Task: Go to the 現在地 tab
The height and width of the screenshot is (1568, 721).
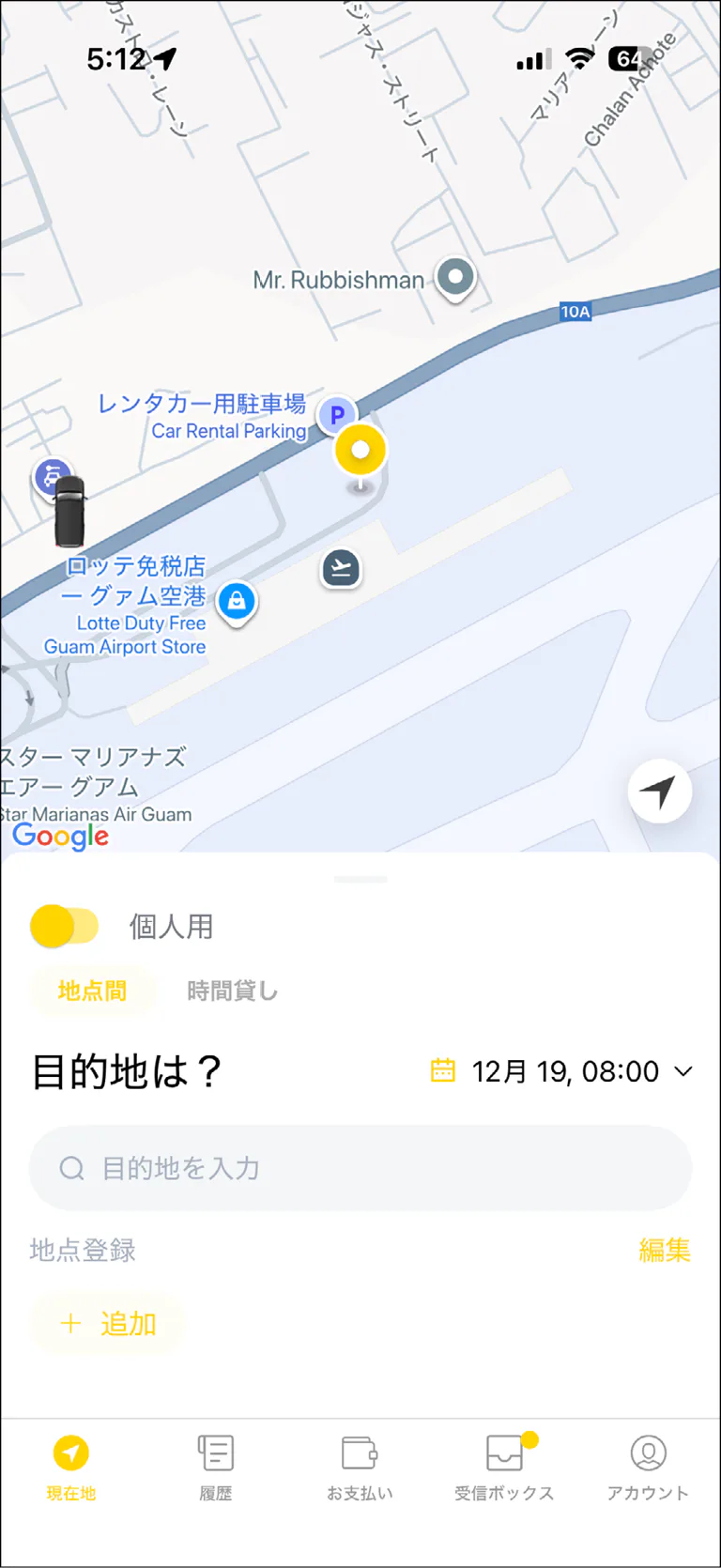Action: coord(71,1467)
